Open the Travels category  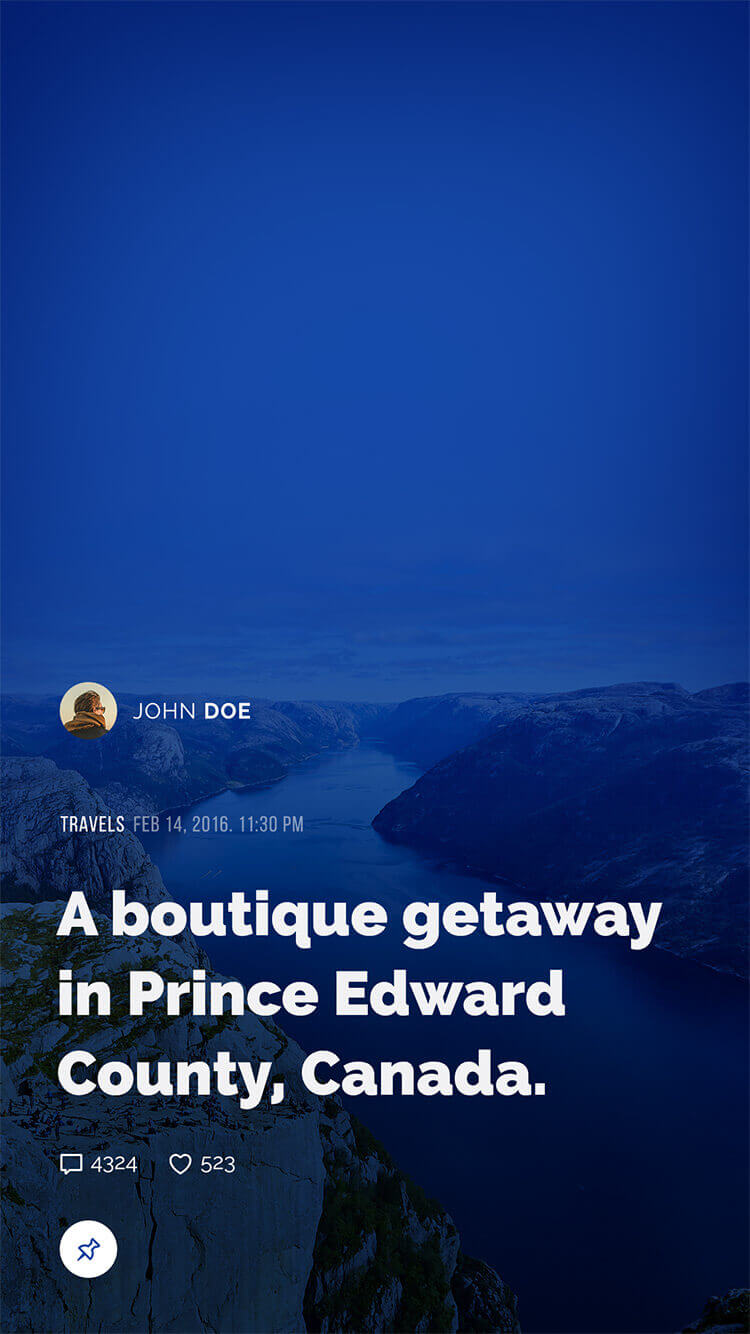(x=92, y=825)
